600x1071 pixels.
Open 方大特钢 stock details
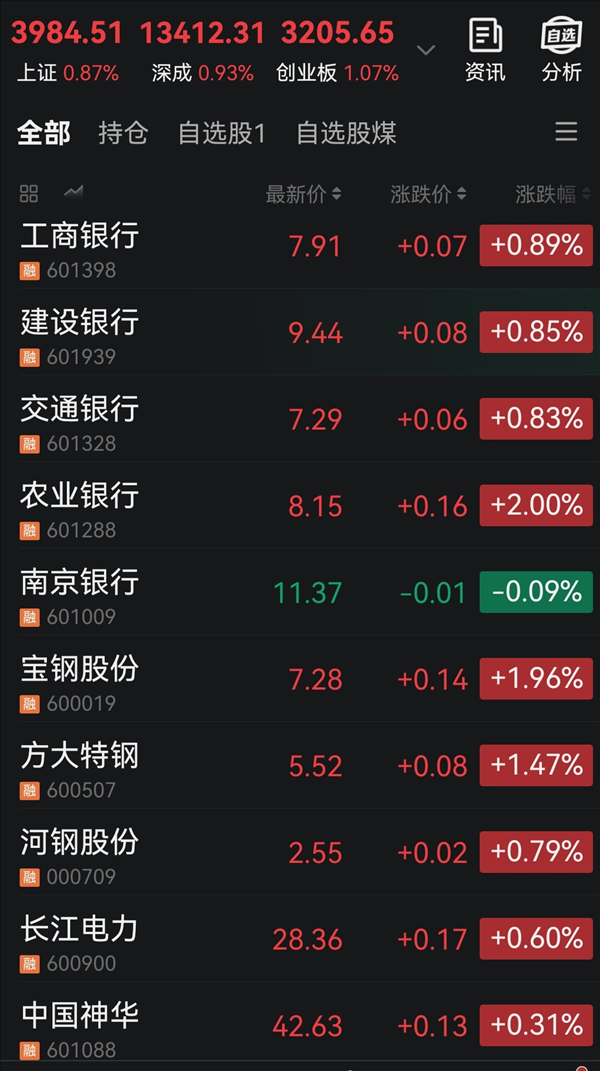pos(80,766)
